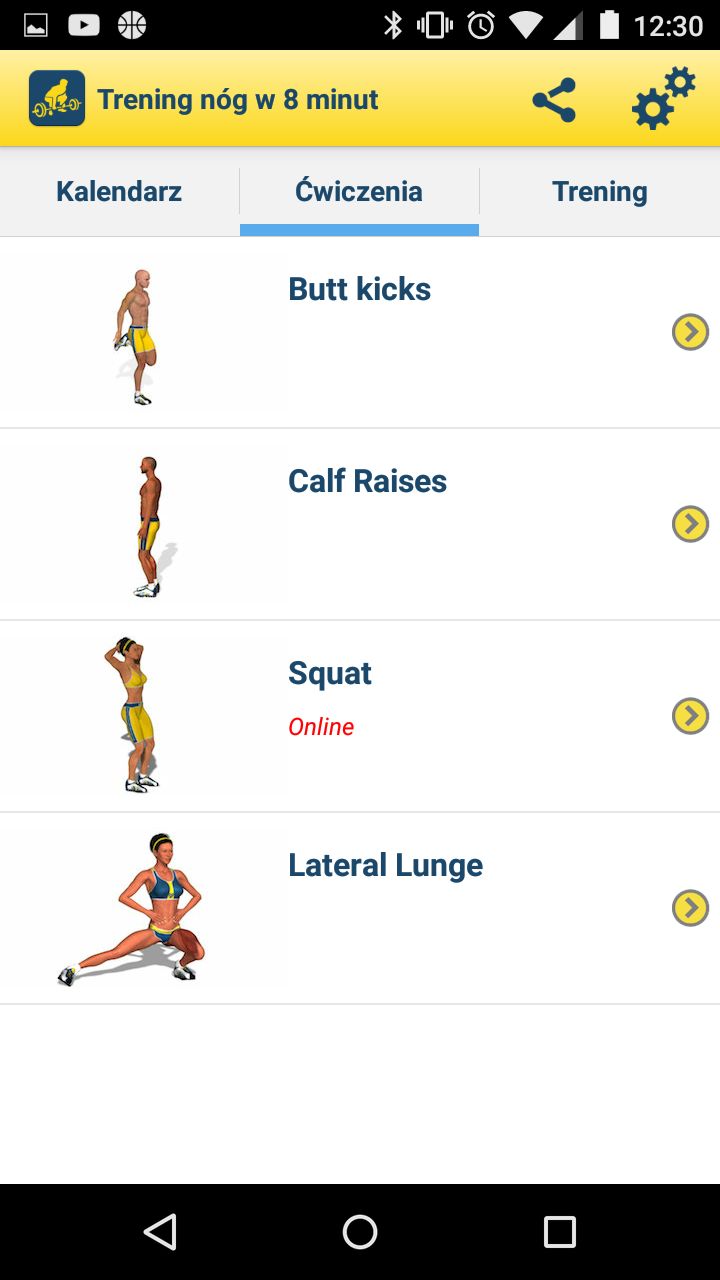The height and width of the screenshot is (1280, 720).
Task: Open the Calf Raises exercise
Action: click(360, 525)
